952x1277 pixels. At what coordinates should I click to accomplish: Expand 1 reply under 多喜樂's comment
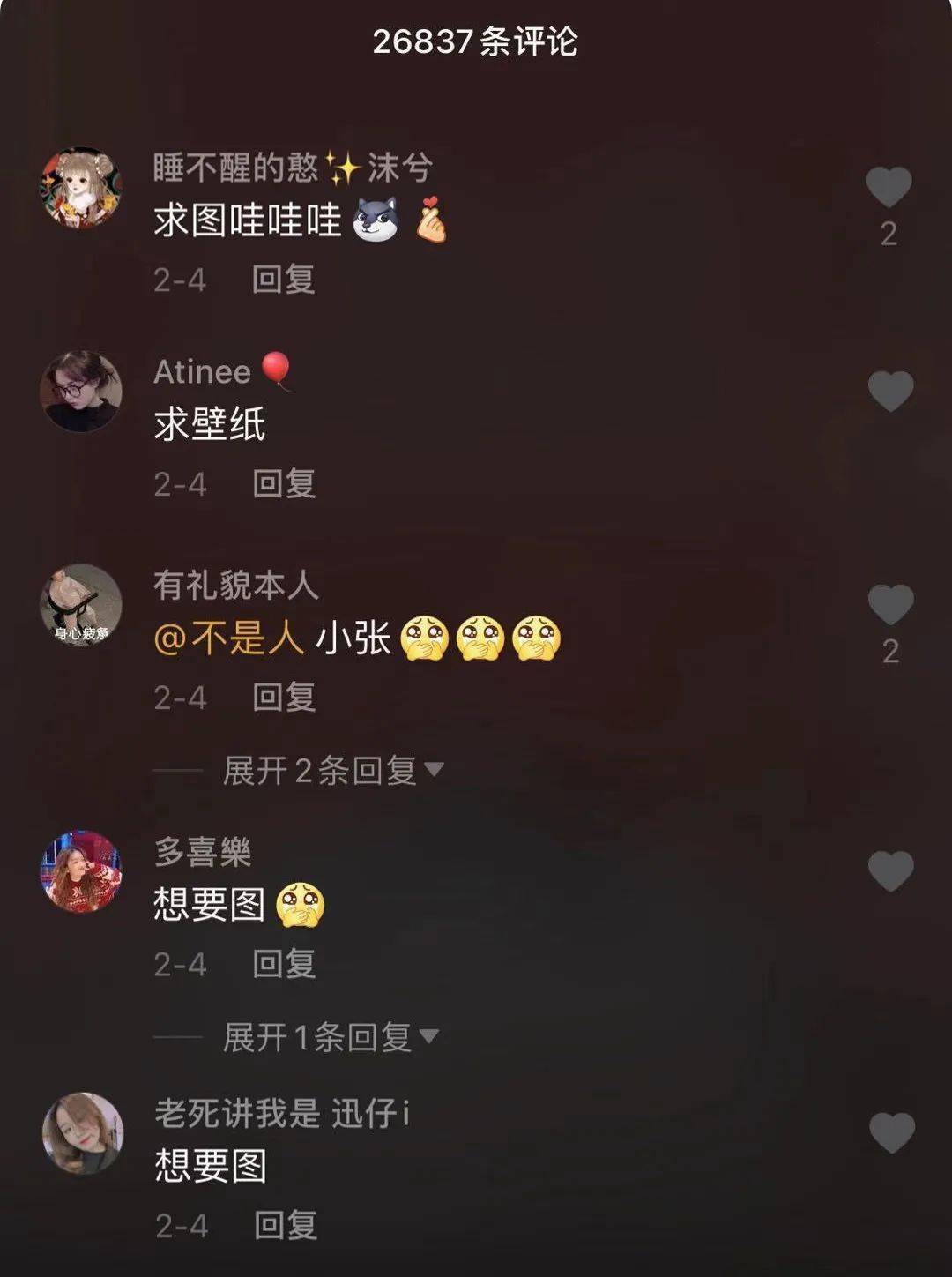[330, 1037]
